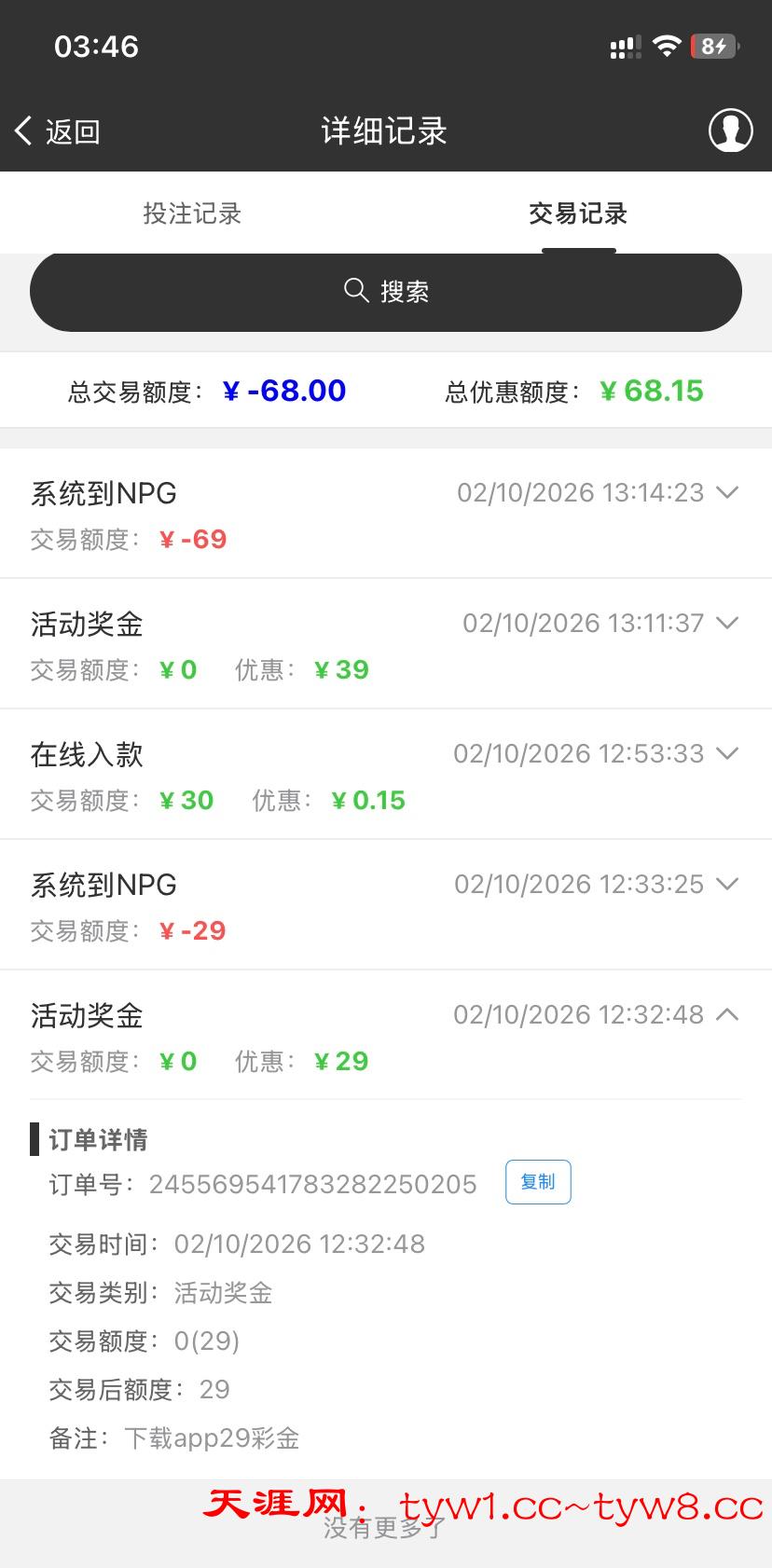
Task: Expand the 系统到NPG record at 13:14:23
Action: pos(727,492)
